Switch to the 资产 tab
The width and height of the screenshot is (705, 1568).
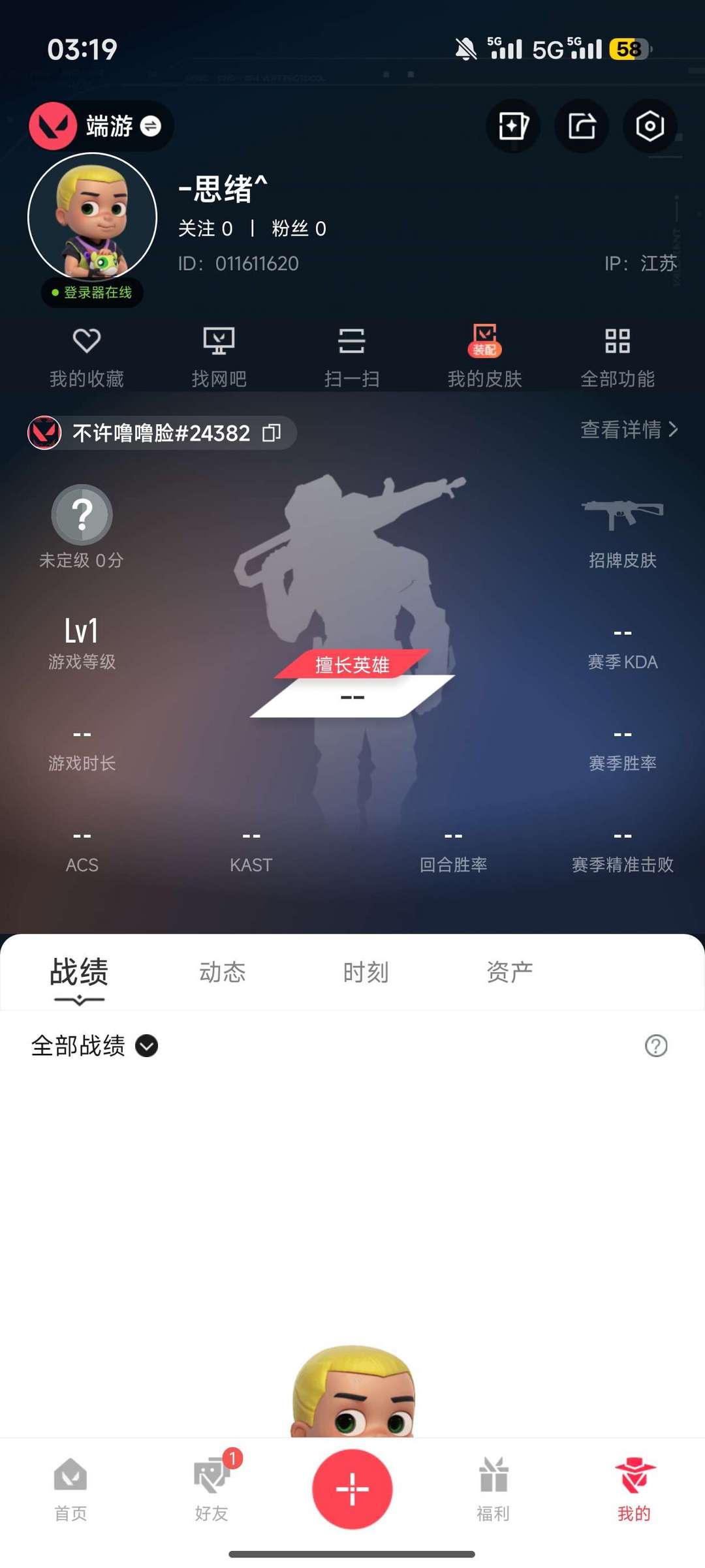click(510, 972)
